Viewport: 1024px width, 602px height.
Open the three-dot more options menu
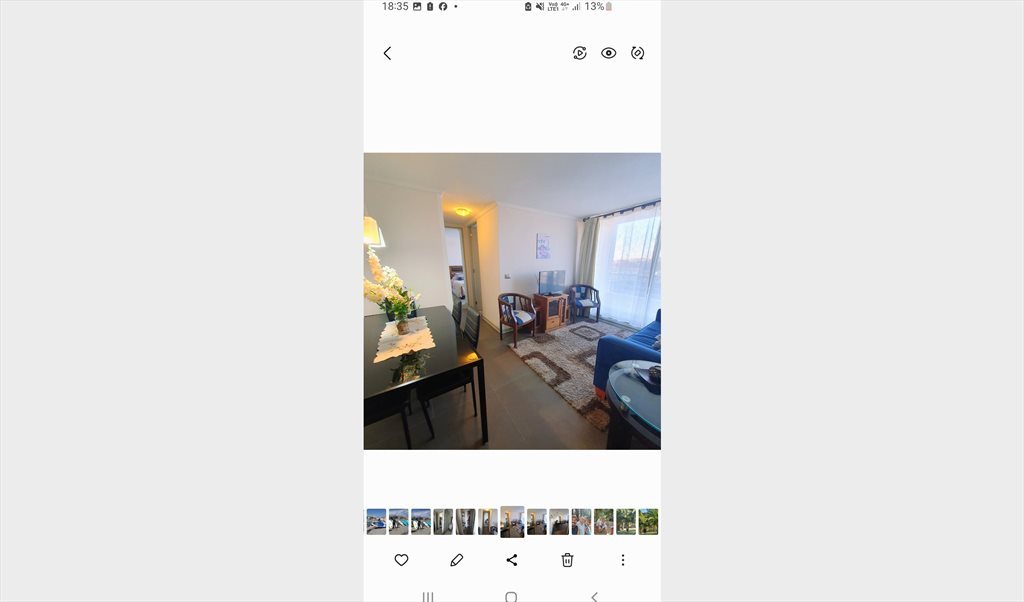(x=623, y=560)
